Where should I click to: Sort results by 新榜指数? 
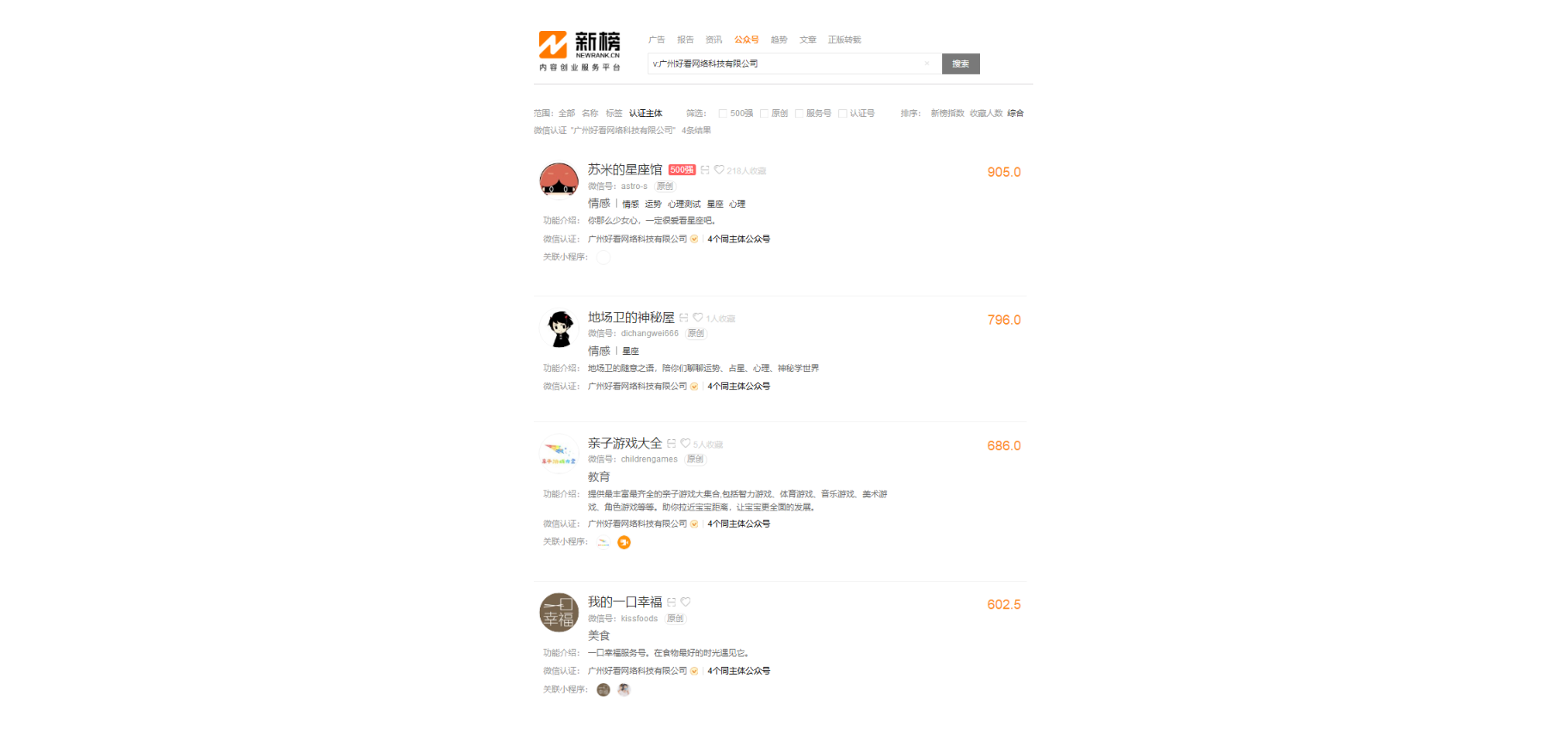(x=947, y=113)
